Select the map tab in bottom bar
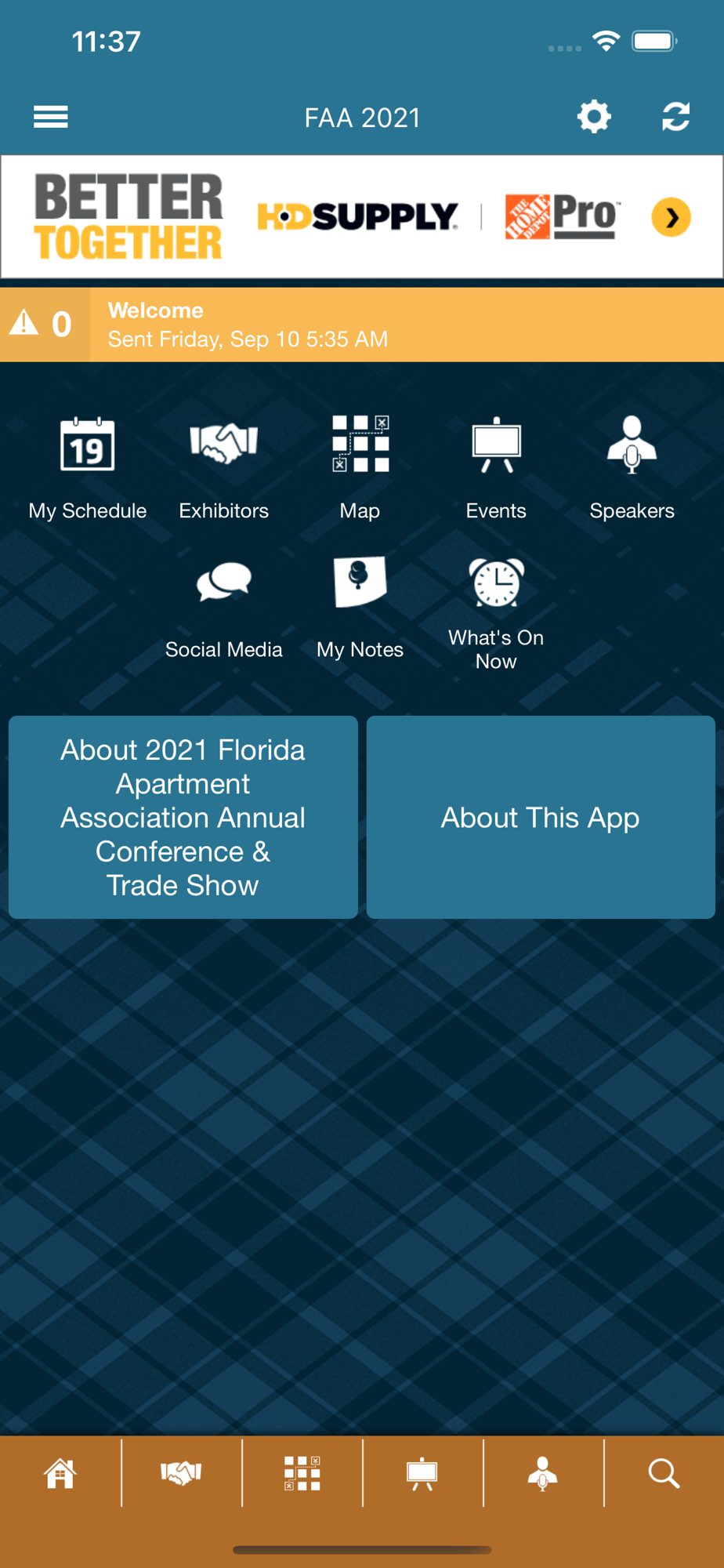Screen dimensions: 724x1568 (302, 1473)
